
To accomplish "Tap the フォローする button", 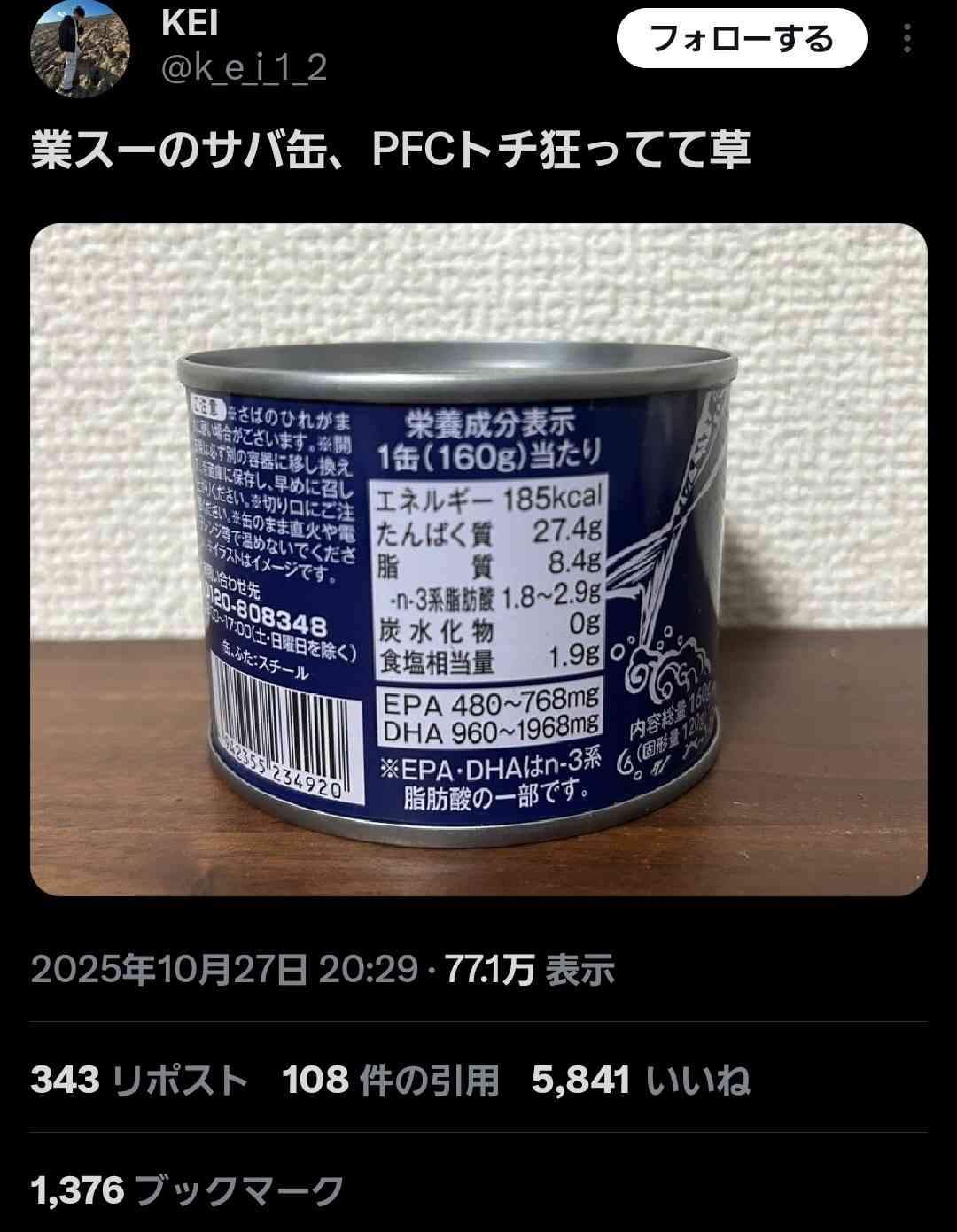I will [x=741, y=40].
